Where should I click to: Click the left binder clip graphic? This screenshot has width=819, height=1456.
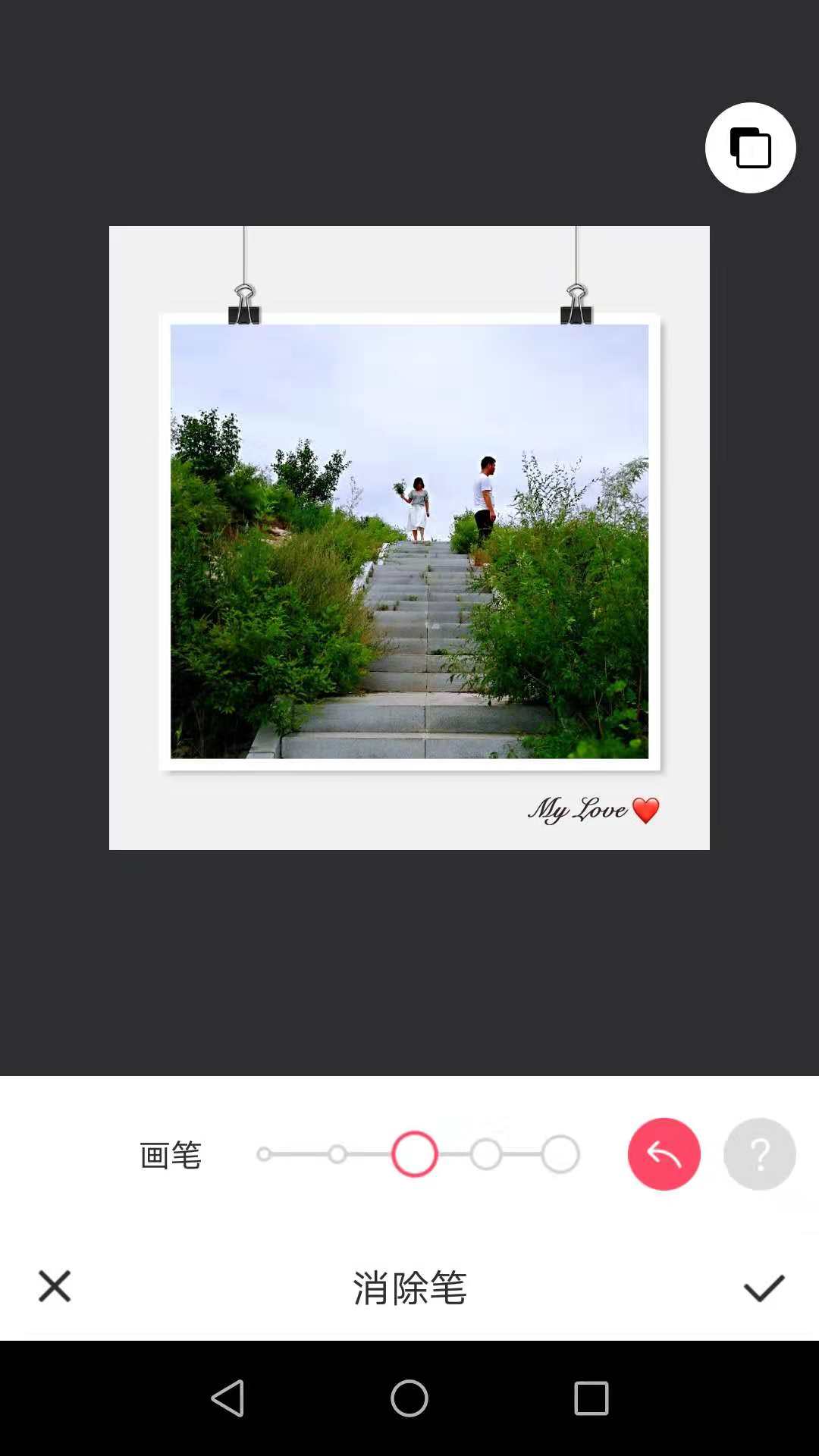244,305
